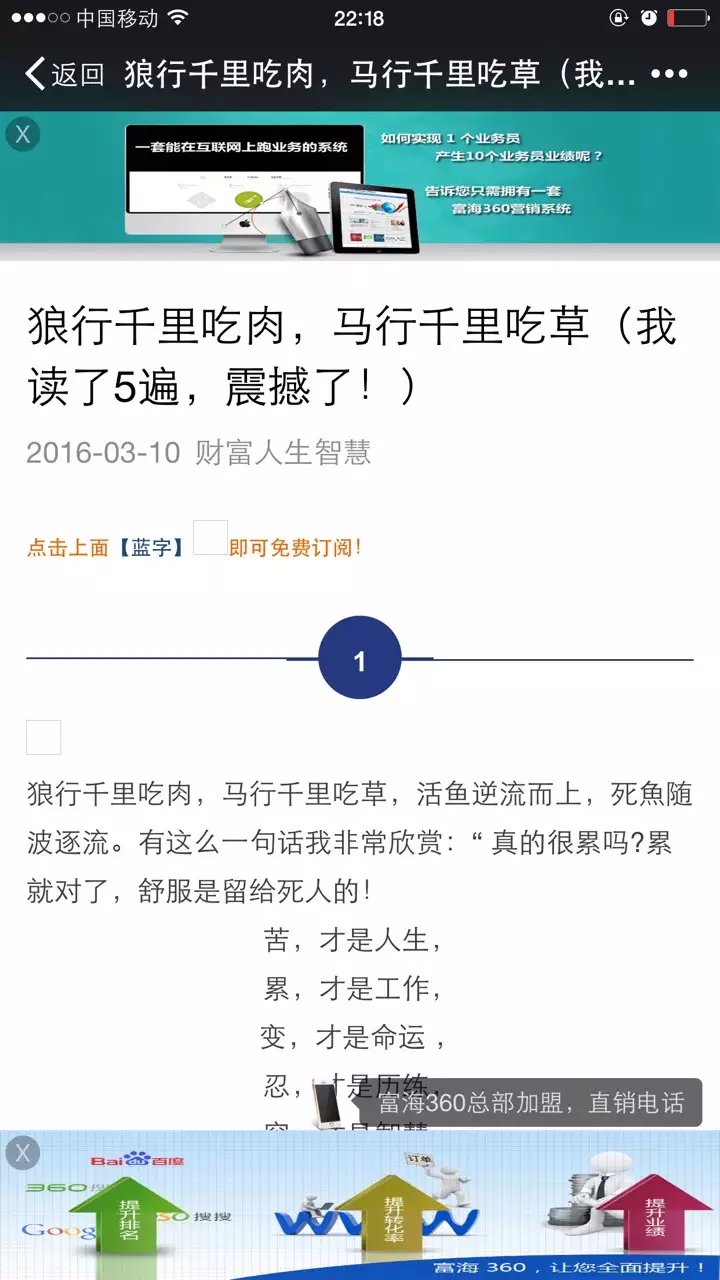Open the 财富人生智慧 account link
Screen dimensions: 720x1280
(x=283, y=453)
